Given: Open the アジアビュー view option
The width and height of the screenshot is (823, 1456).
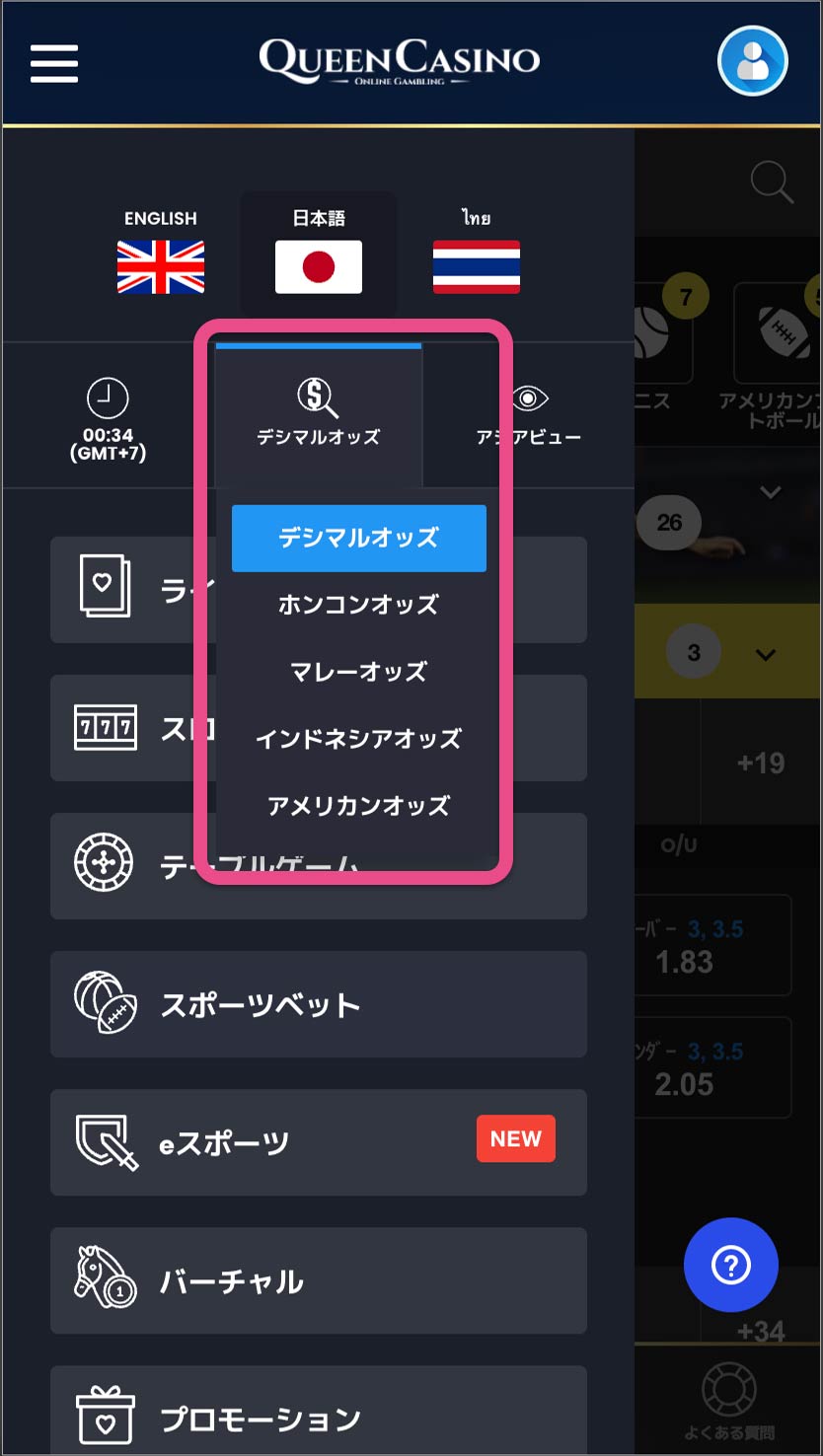Looking at the screenshot, I should (530, 416).
